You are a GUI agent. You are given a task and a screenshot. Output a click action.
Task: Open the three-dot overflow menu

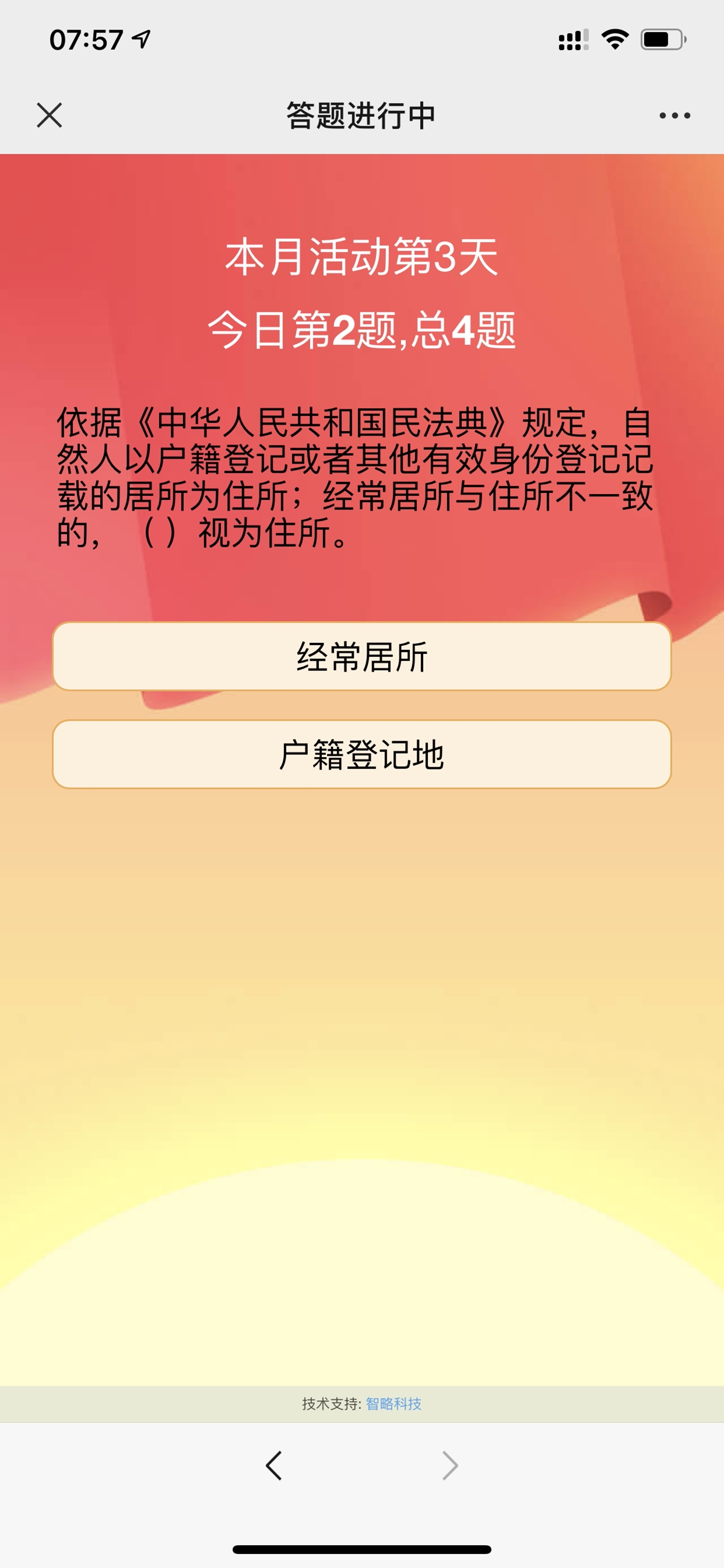click(x=674, y=115)
